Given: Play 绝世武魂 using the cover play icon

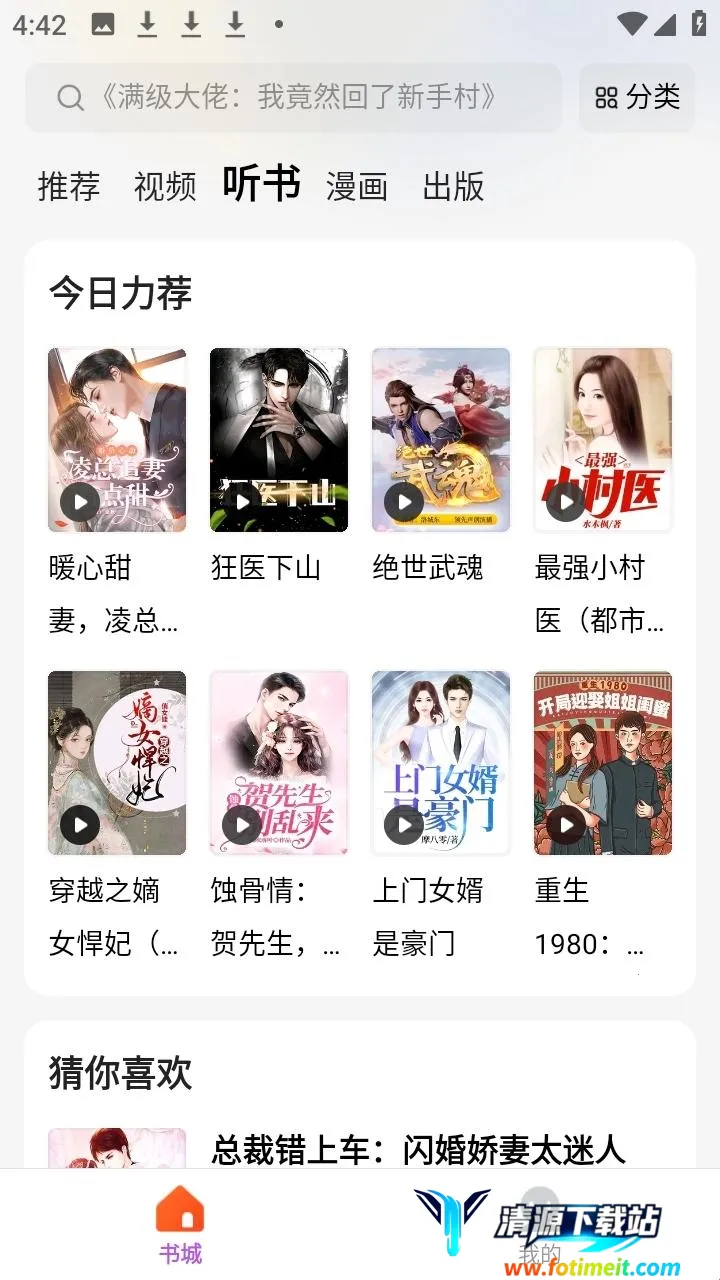Looking at the screenshot, I should [403, 502].
